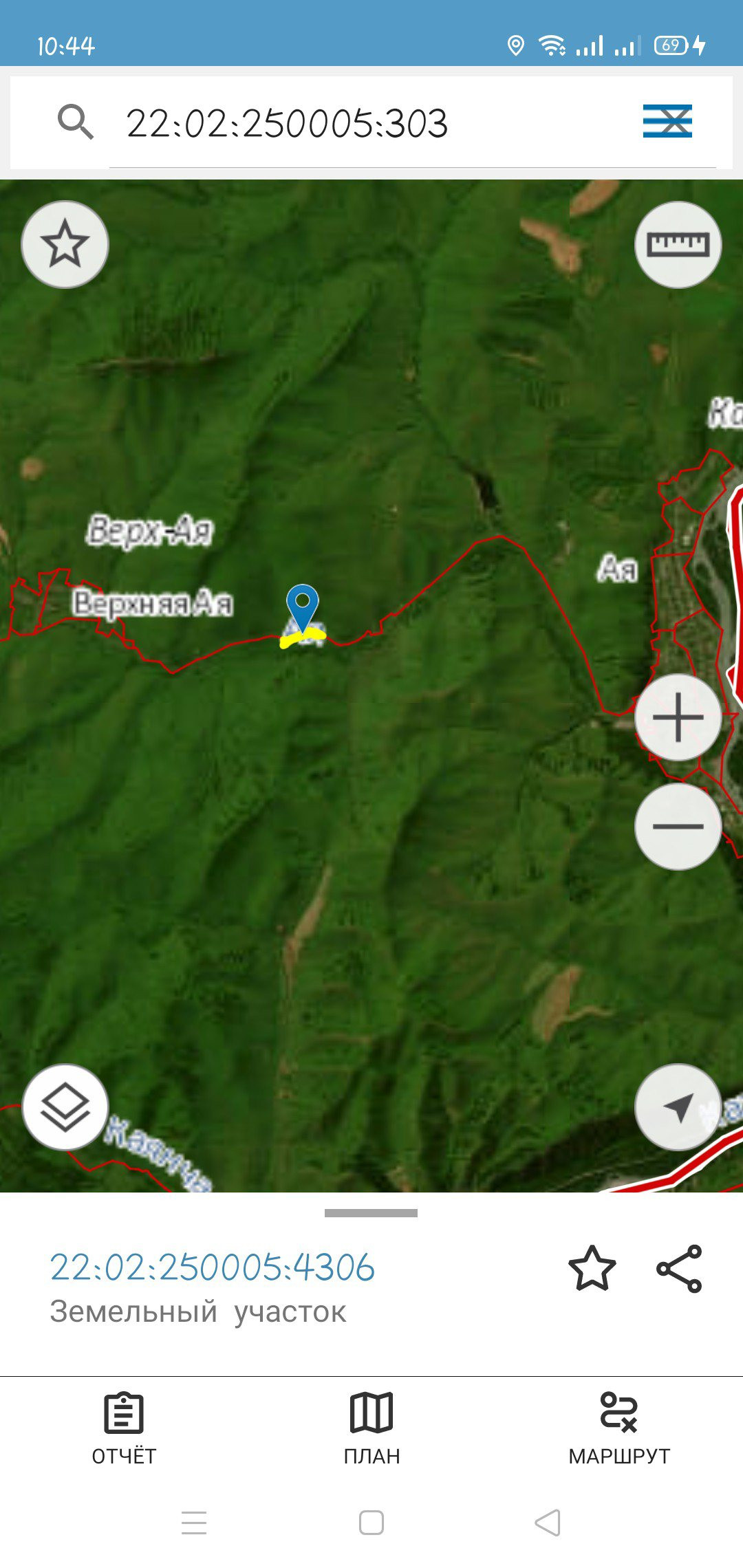Screen dimensions: 743x1568
Task: Zoom in on the map
Action: [678, 717]
